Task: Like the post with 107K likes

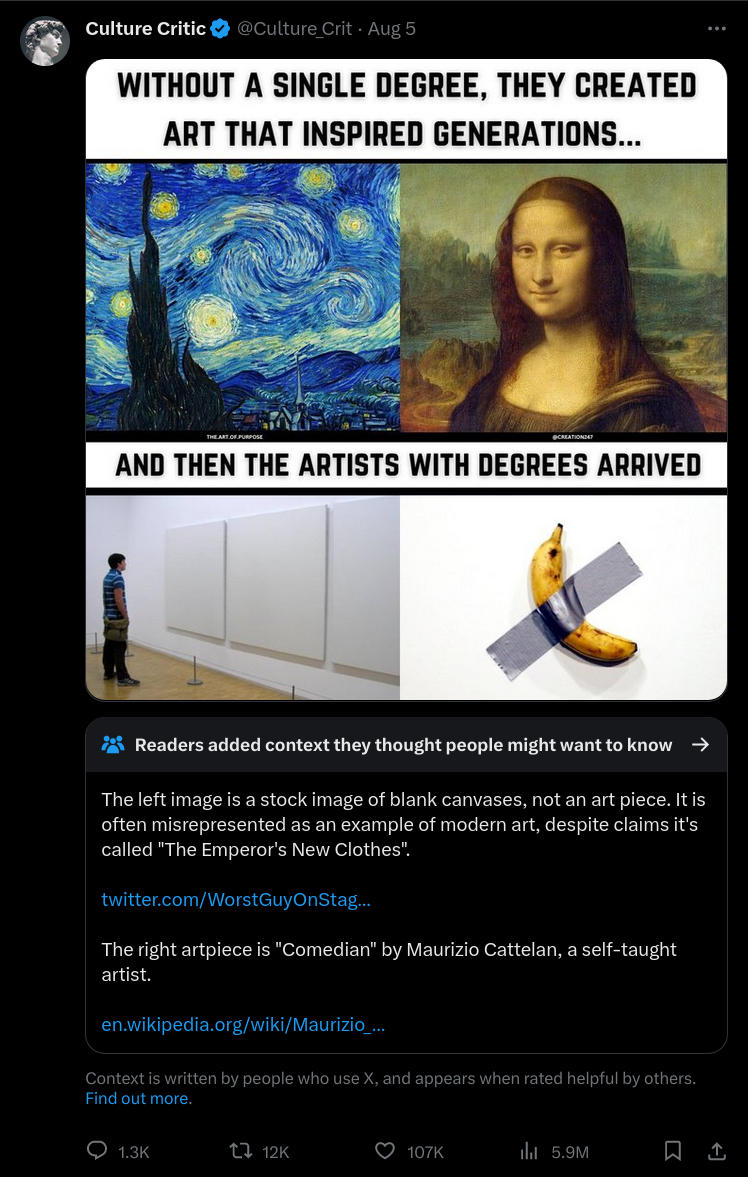Action: coord(385,1151)
